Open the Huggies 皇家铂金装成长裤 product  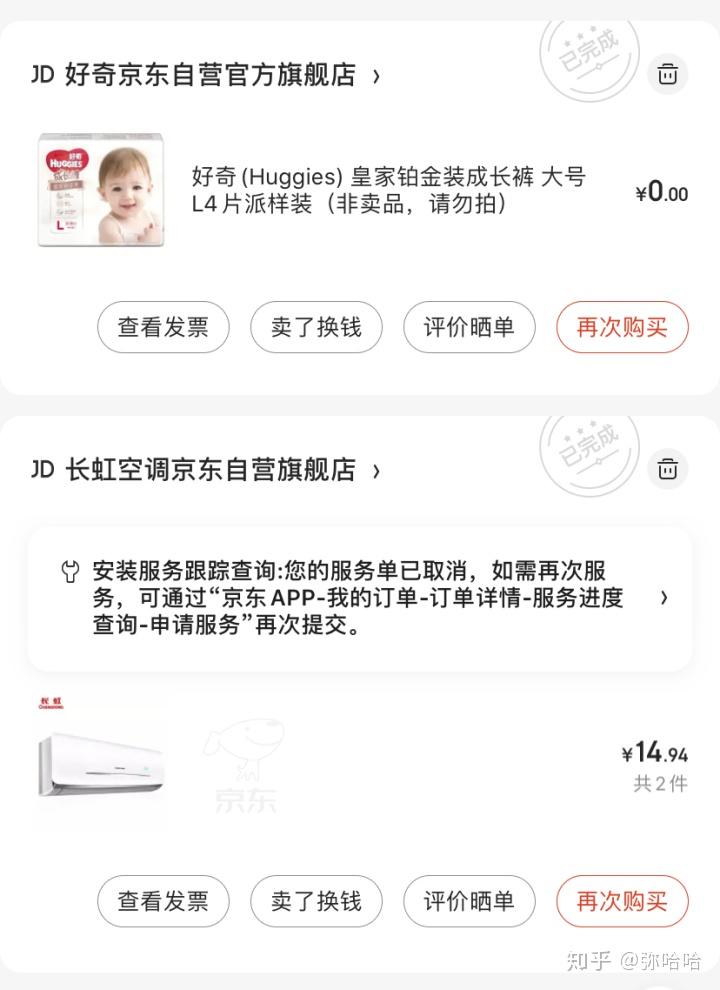tap(388, 190)
